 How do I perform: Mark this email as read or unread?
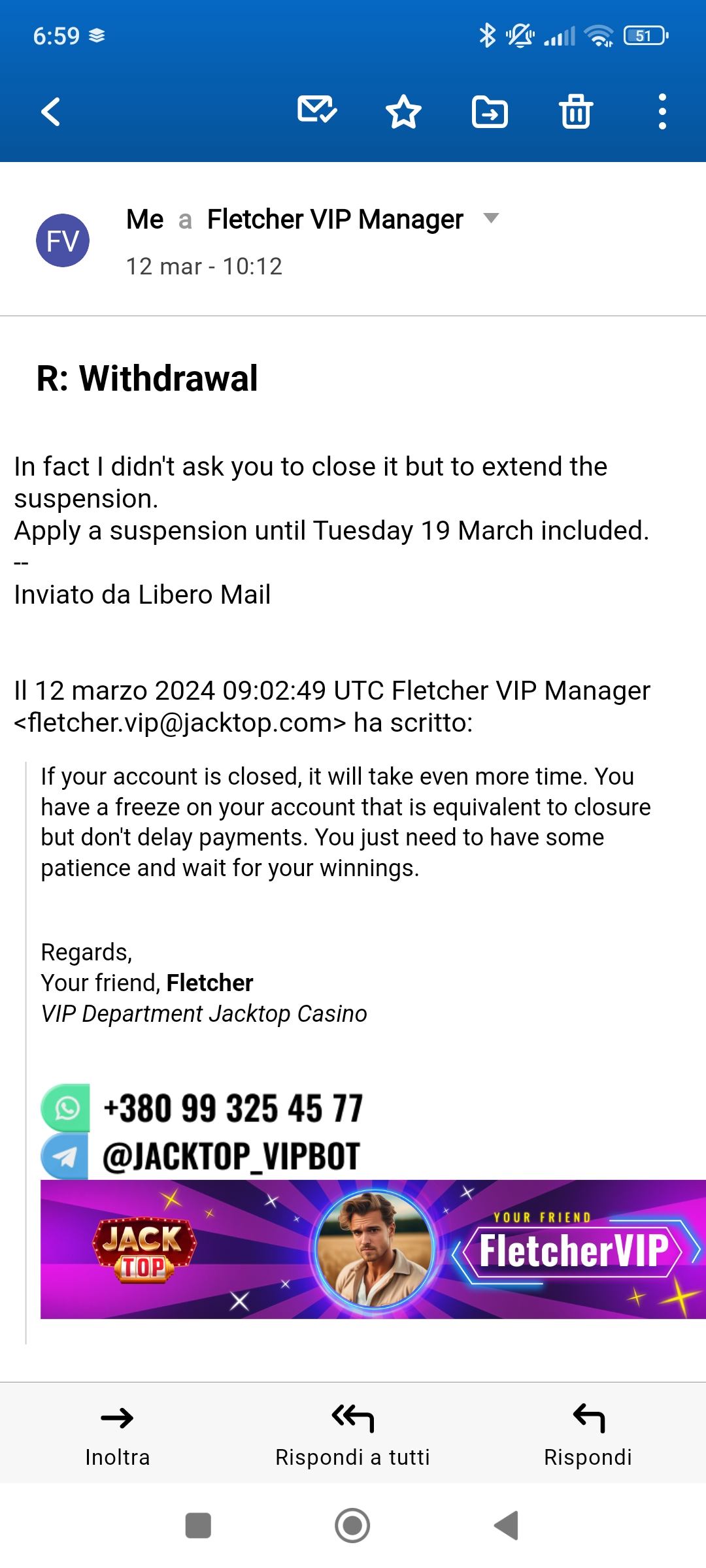coord(317,111)
